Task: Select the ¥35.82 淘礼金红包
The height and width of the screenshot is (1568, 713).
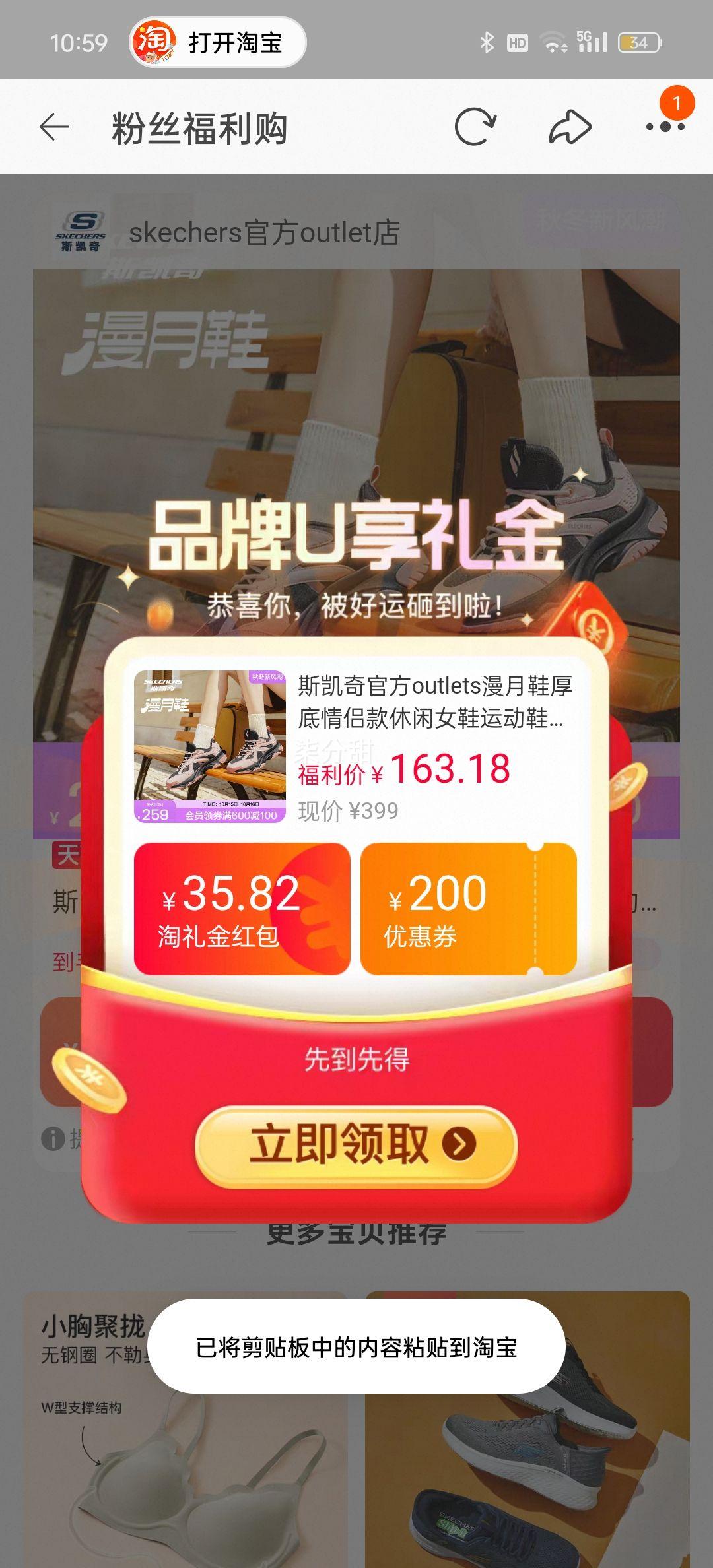Action: click(x=242, y=909)
